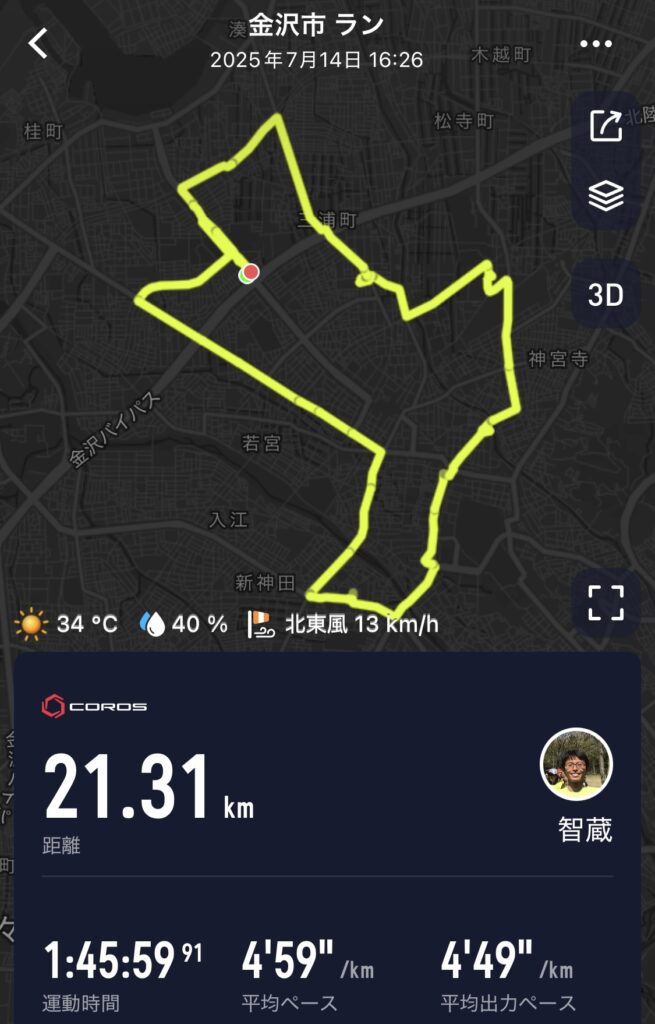The width and height of the screenshot is (655, 1024).
Task: Share this run activity
Action: 605,126
